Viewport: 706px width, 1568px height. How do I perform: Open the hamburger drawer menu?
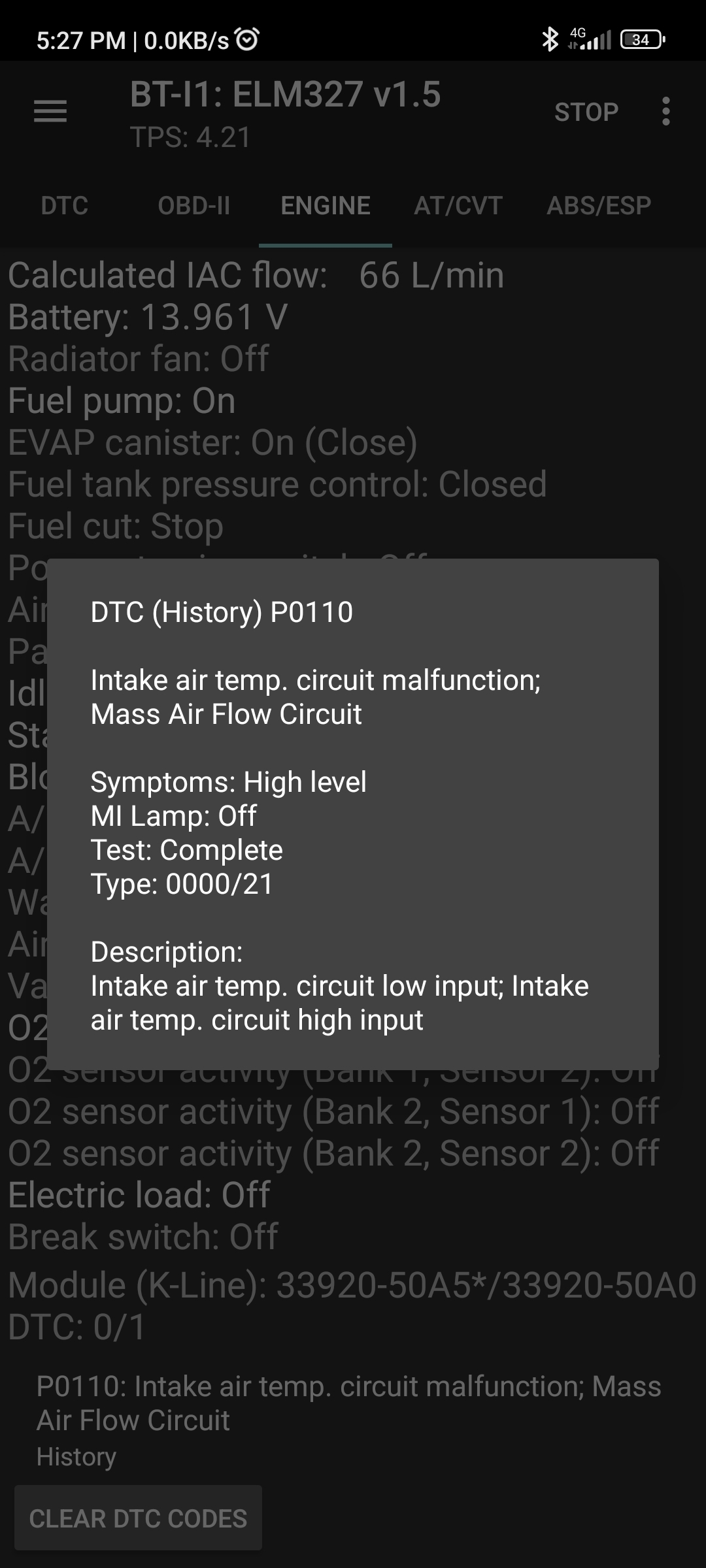click(x=50, y=112)
